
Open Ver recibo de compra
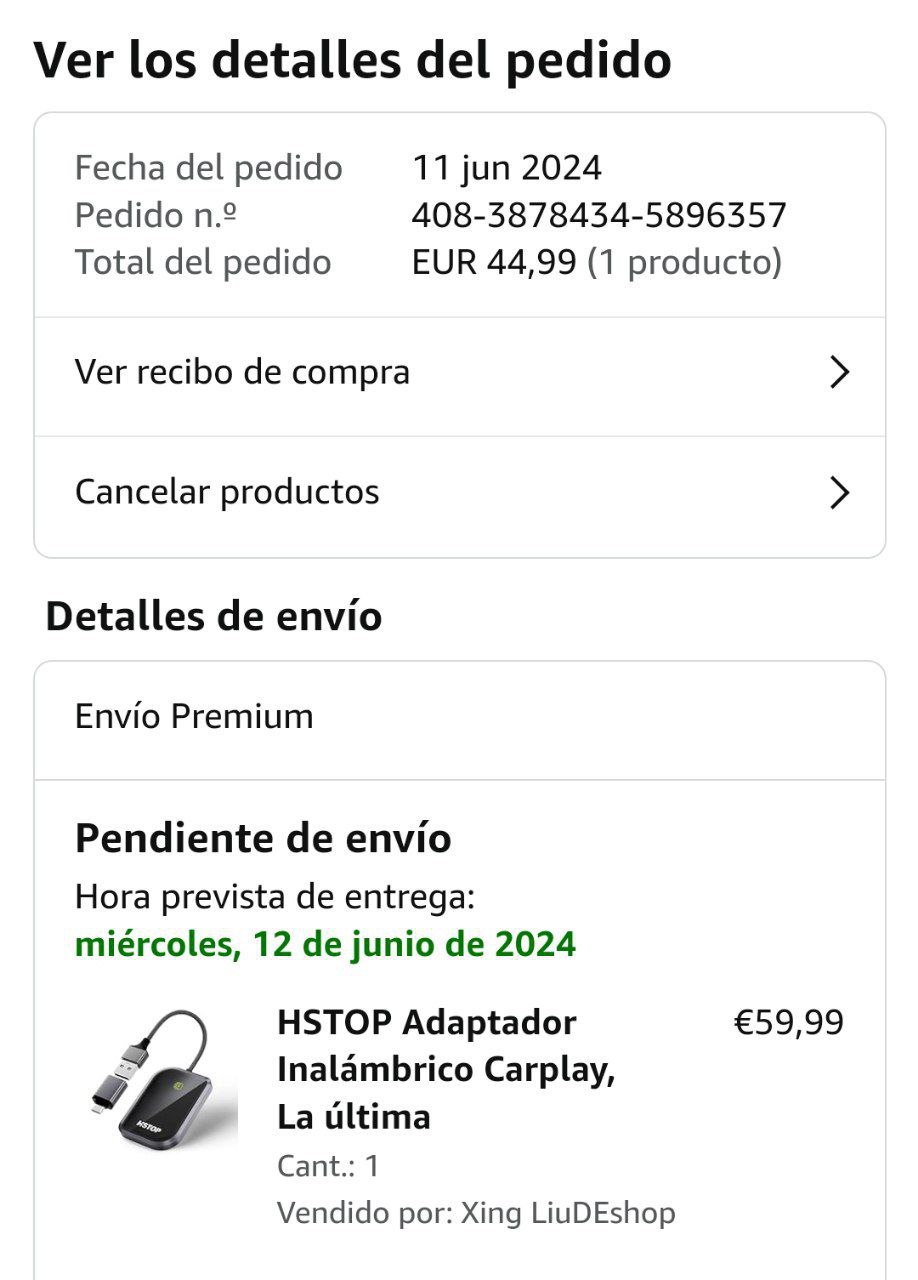point(460,373)
